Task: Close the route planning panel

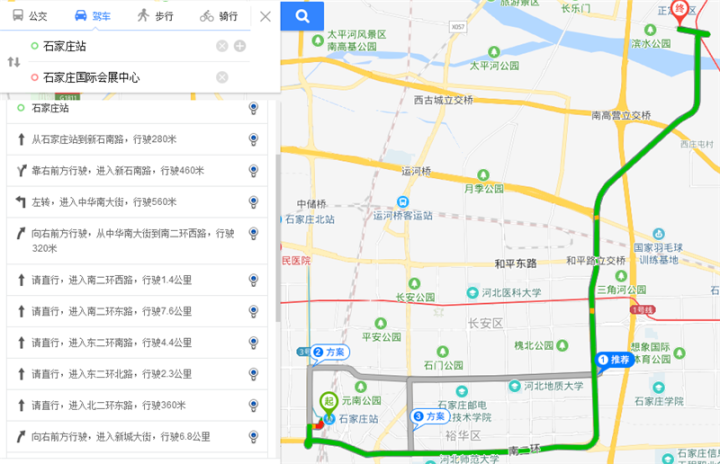Action: coord(265,16)
